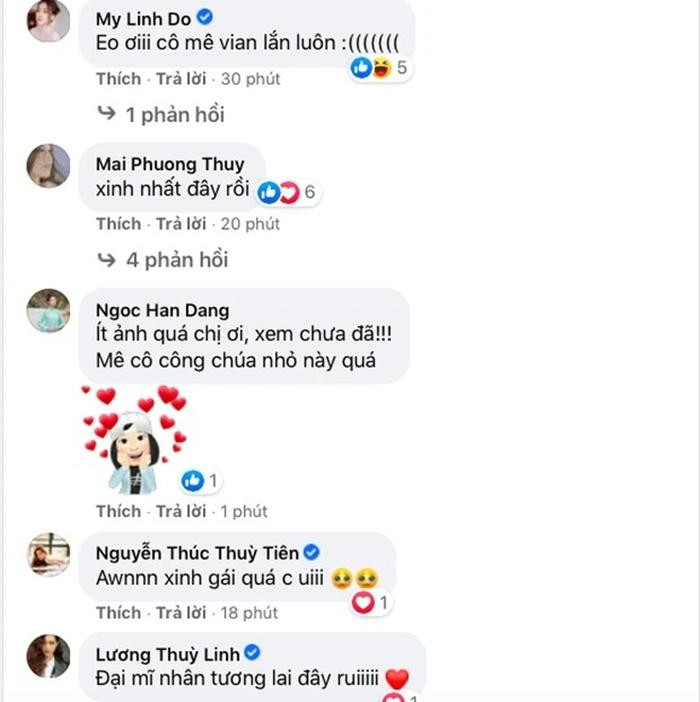This screenshot has height=702, width=700.
Task: View reactions on My Linh Do's comment
Action: click(378, 68)
